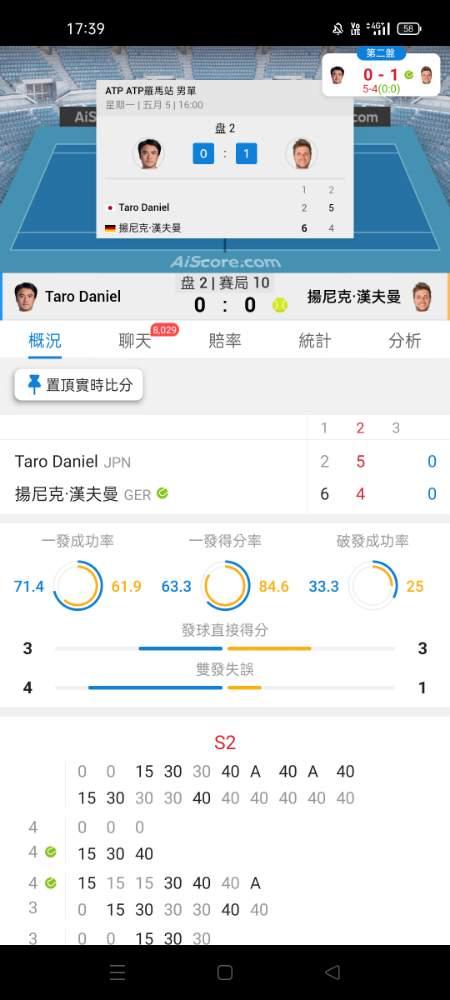Go to the home screen
The height and width of the screenshot is (1000, 450).
224,972
